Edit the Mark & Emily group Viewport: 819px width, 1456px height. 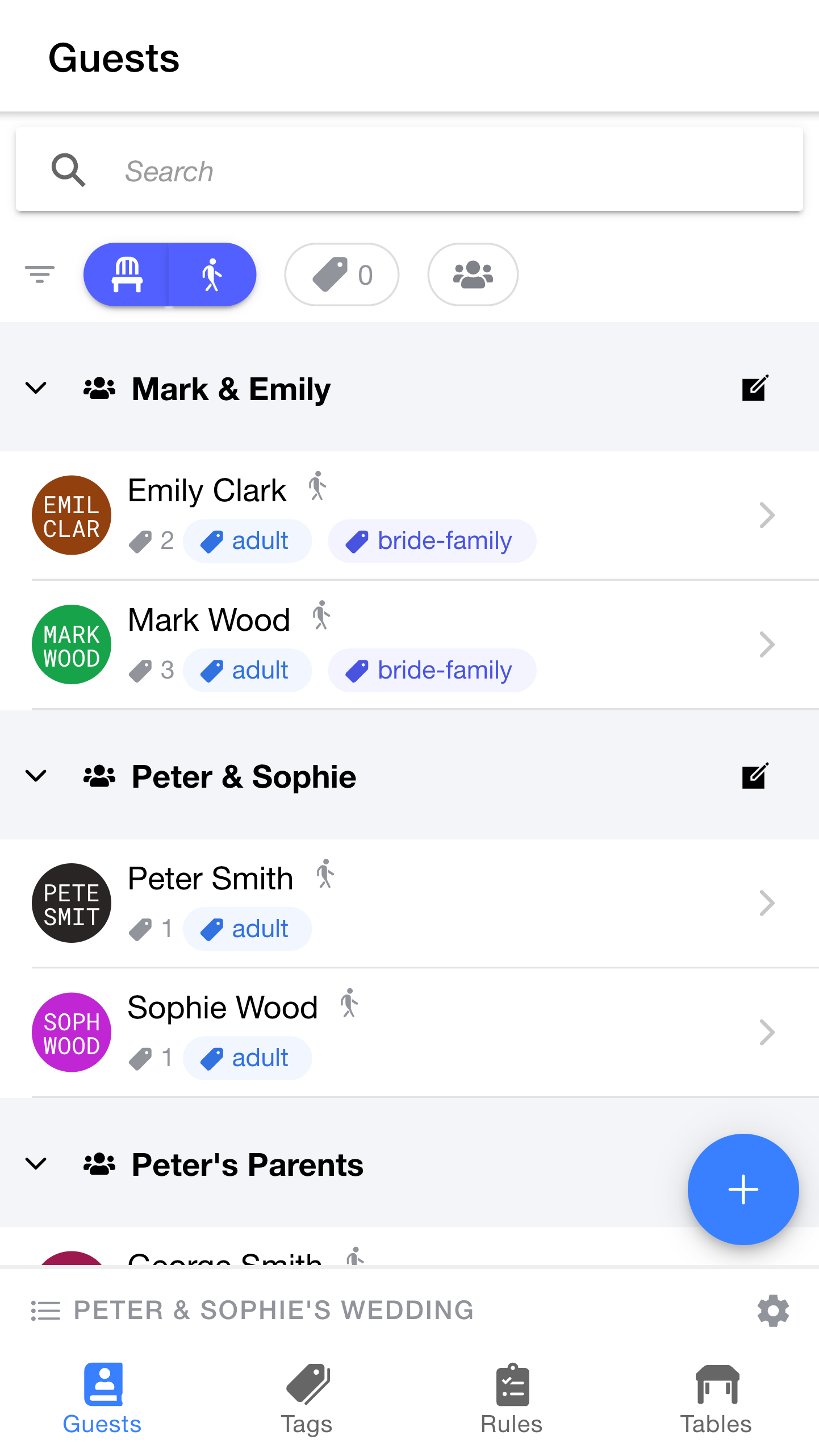[755, 388]
